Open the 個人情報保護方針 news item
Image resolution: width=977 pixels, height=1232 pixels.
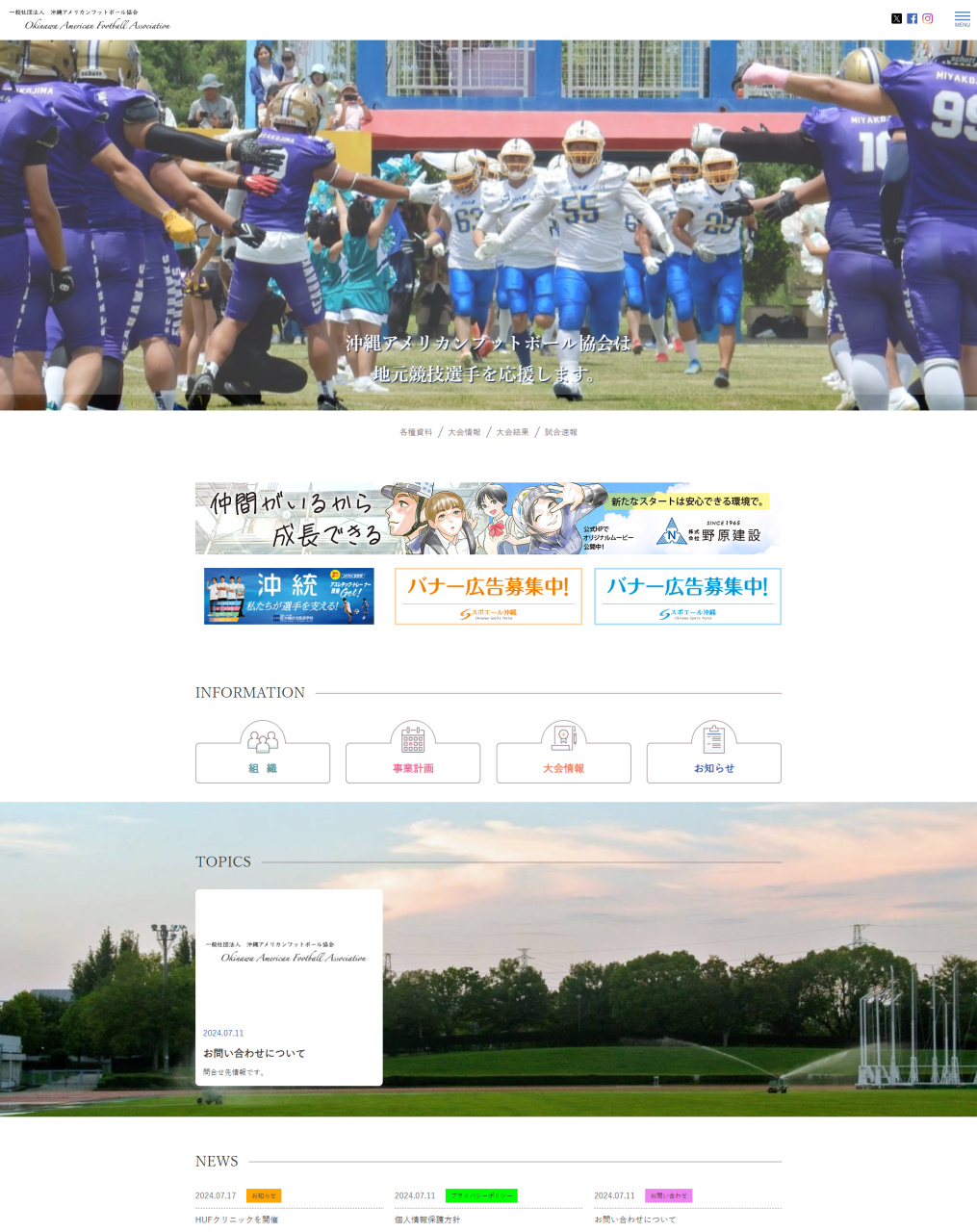tap(427, 1219)
